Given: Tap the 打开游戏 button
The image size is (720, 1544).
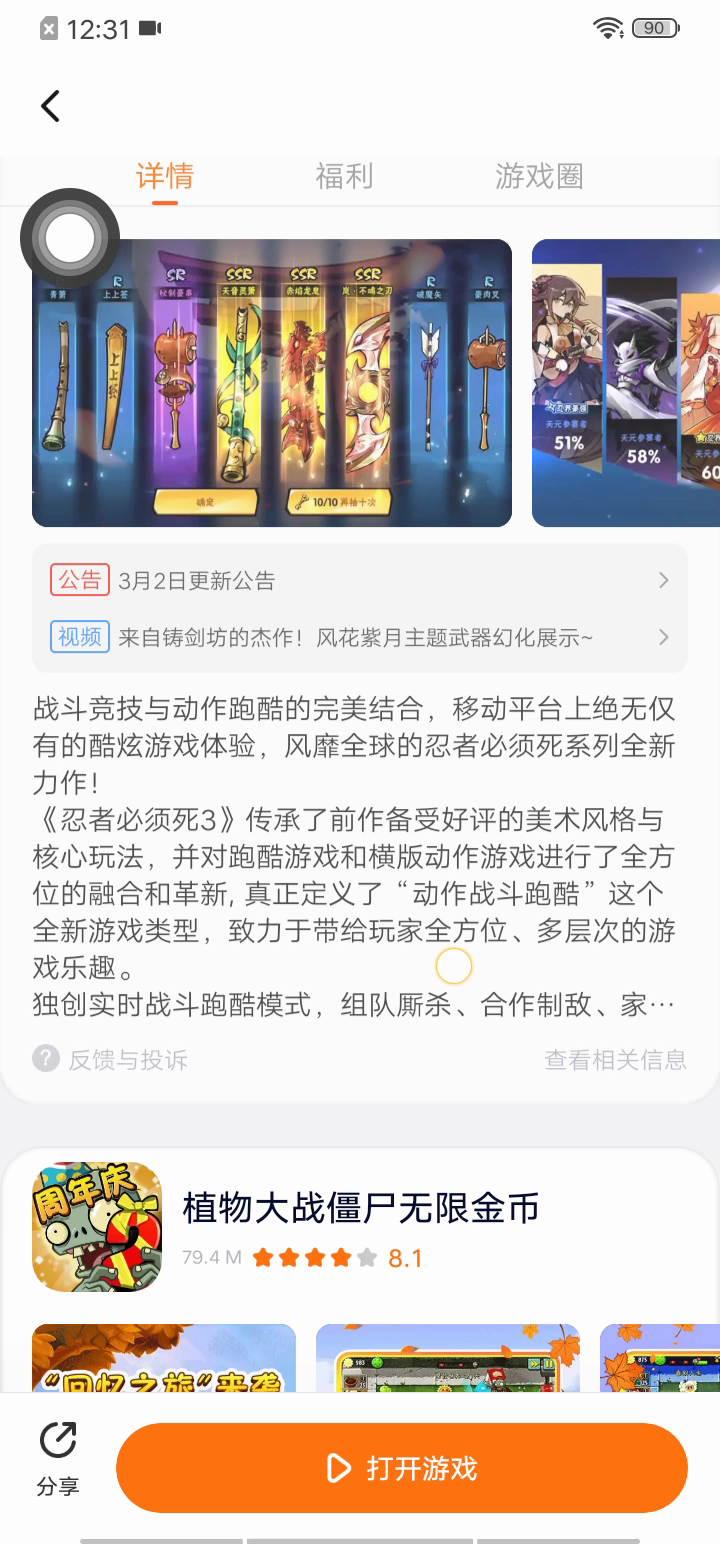Looking at the screenshot, I should [402, 1468].
